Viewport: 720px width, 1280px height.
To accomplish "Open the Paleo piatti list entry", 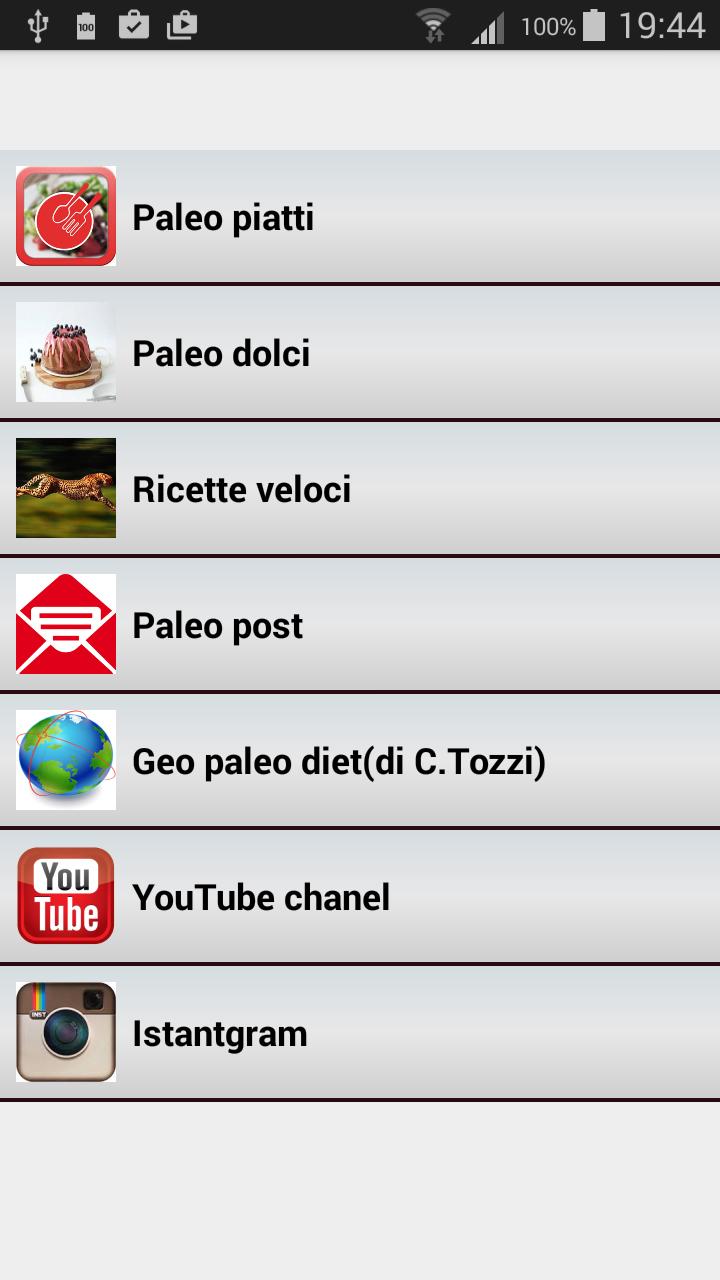I will 360,216.
